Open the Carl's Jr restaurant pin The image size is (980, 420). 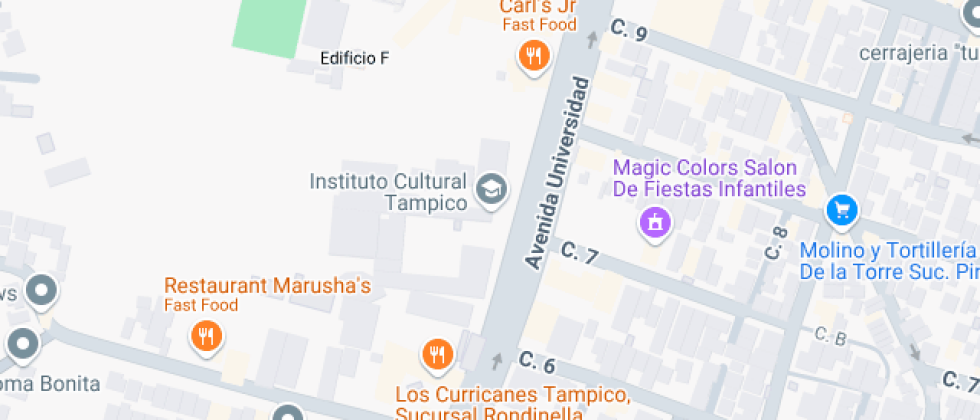click(x=535, y=56)
